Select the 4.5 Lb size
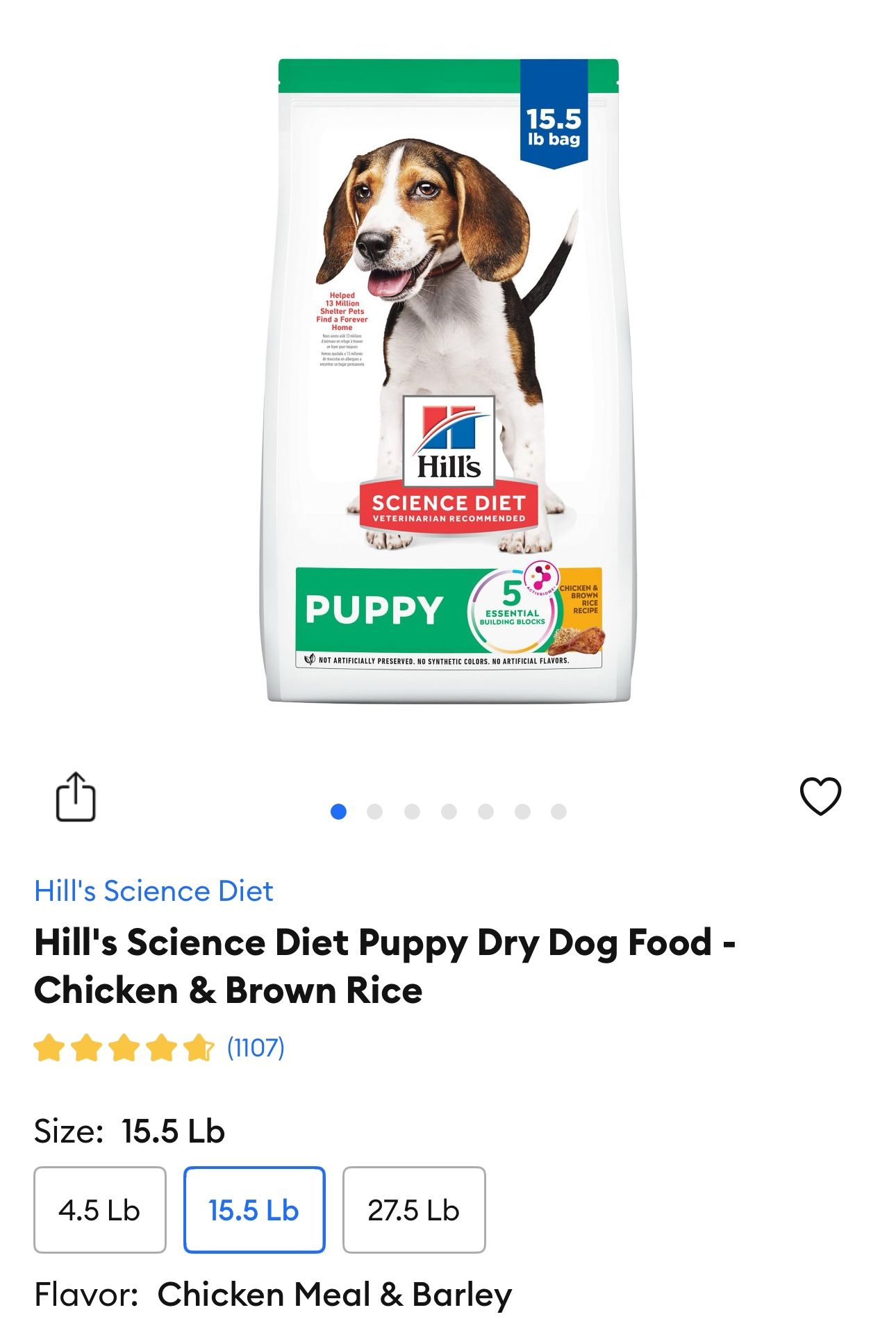 (x=100, y=1210)
